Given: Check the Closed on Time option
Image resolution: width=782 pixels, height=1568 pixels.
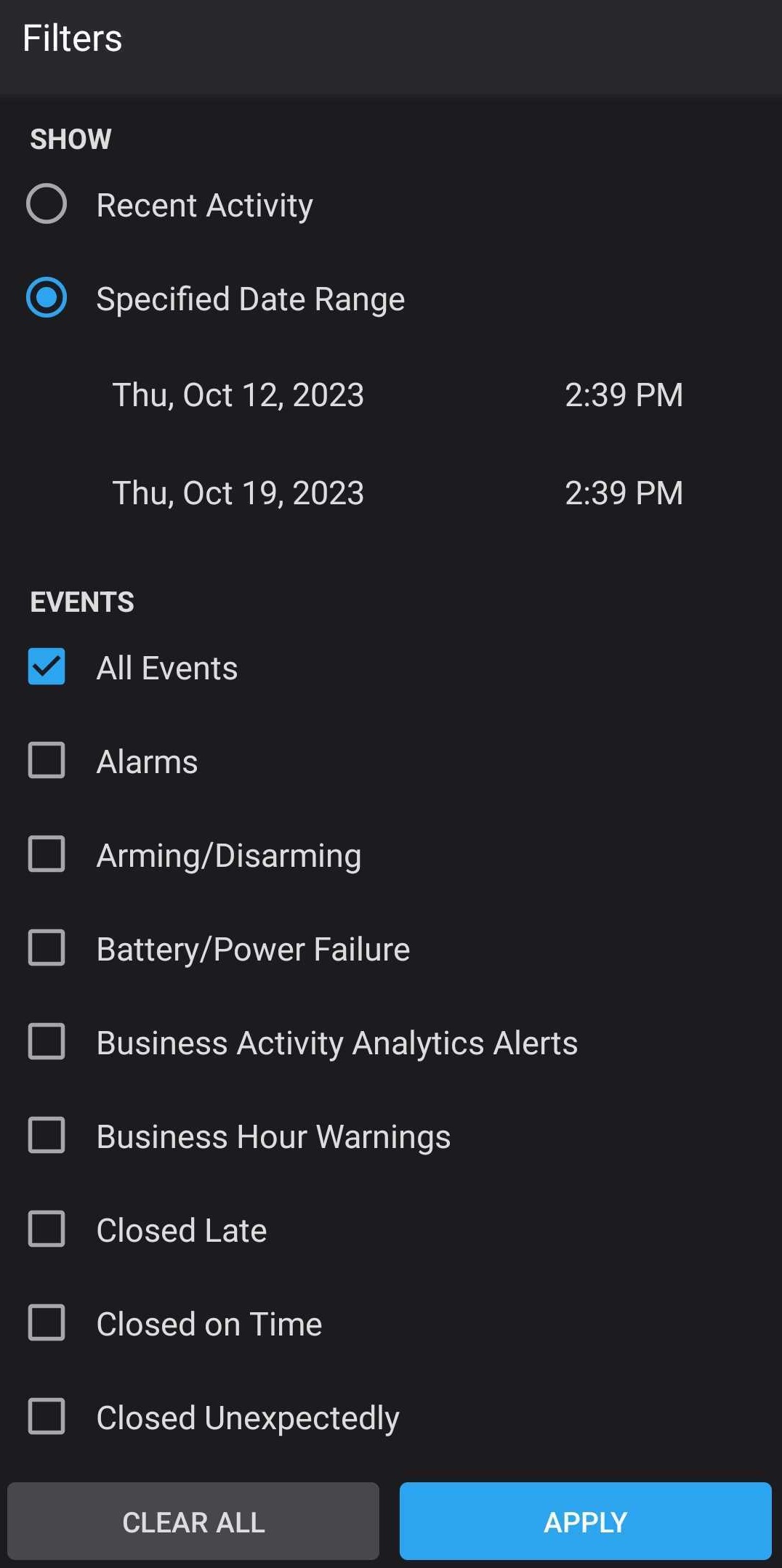Looking at the screenshot, I should pyautogui.click(x=47, y=1323).
